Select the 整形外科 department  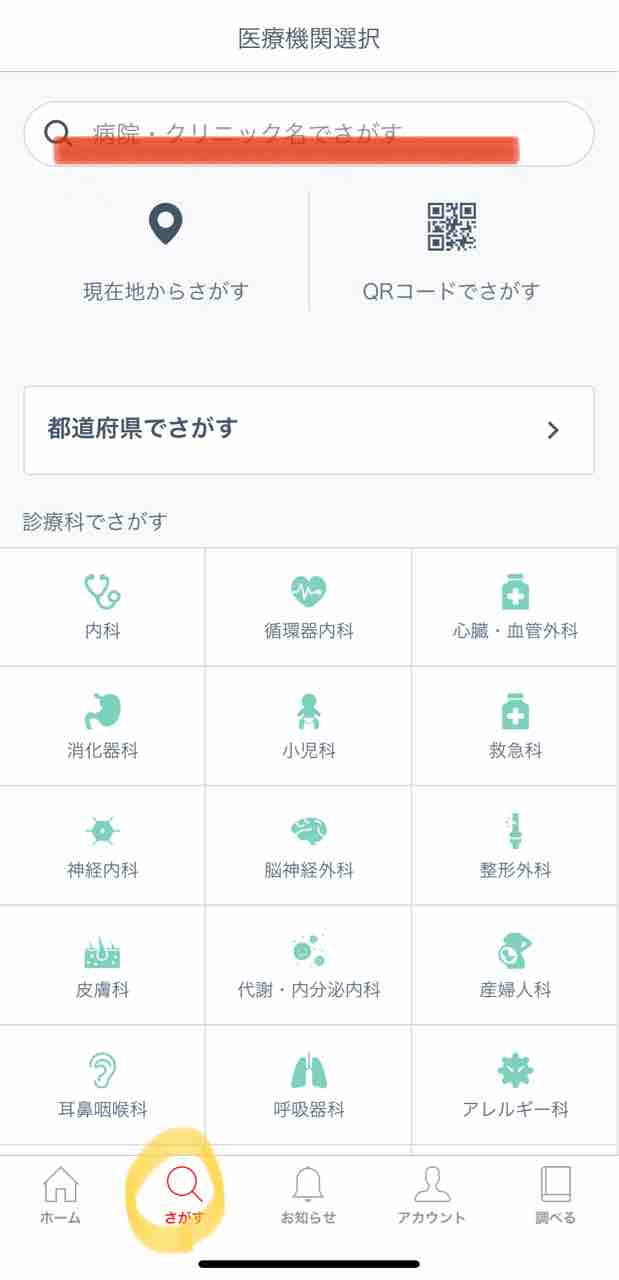coord(515,846)
